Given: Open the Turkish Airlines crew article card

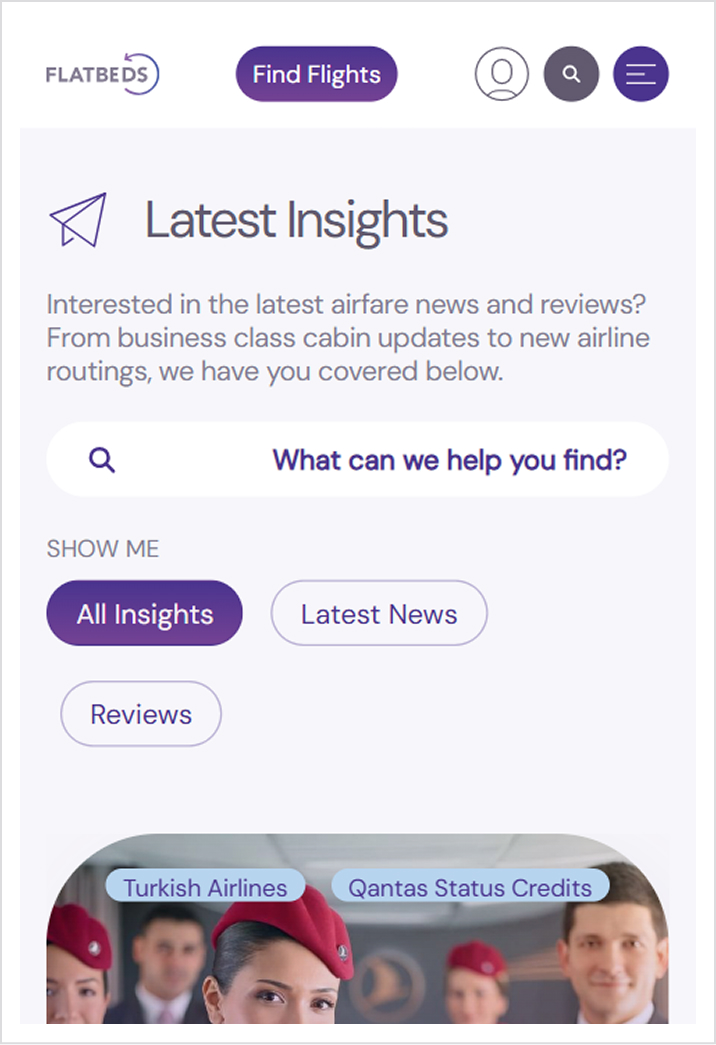Looking at the screenshot, I should click(357, 960).
